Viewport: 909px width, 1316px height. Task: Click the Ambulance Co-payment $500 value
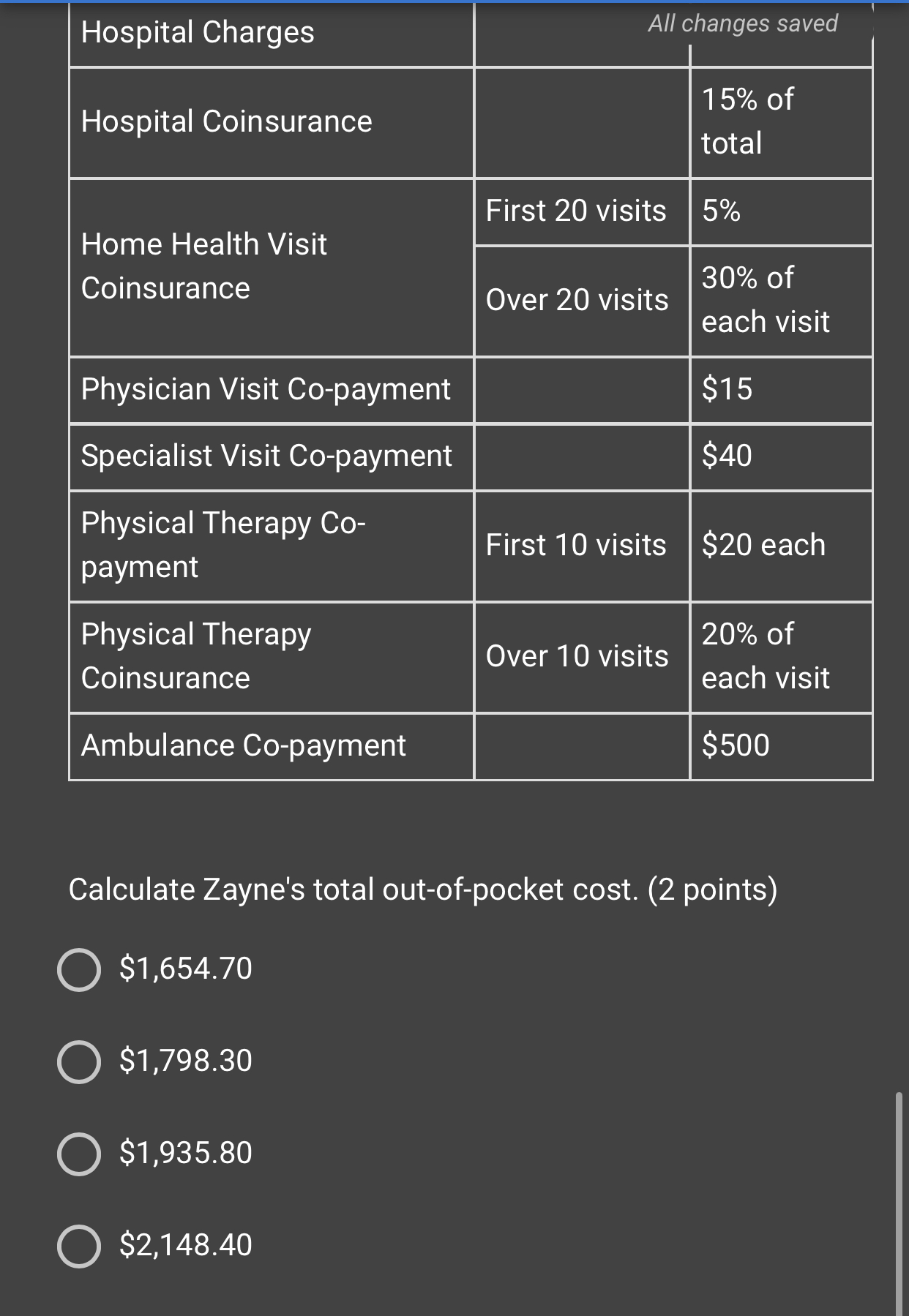pos(736,745)
